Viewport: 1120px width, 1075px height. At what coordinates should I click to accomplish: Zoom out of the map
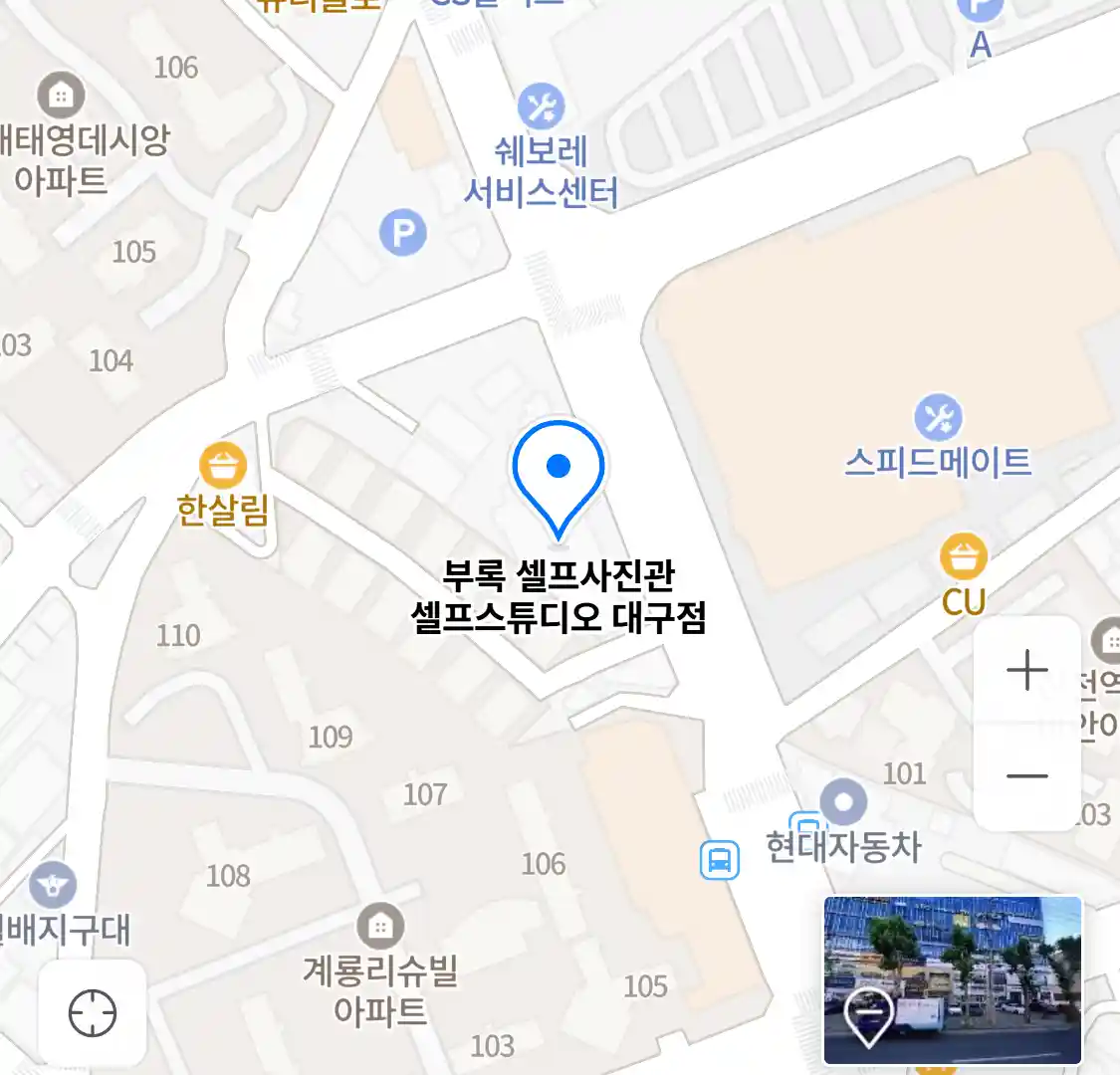click(1026, 776)
